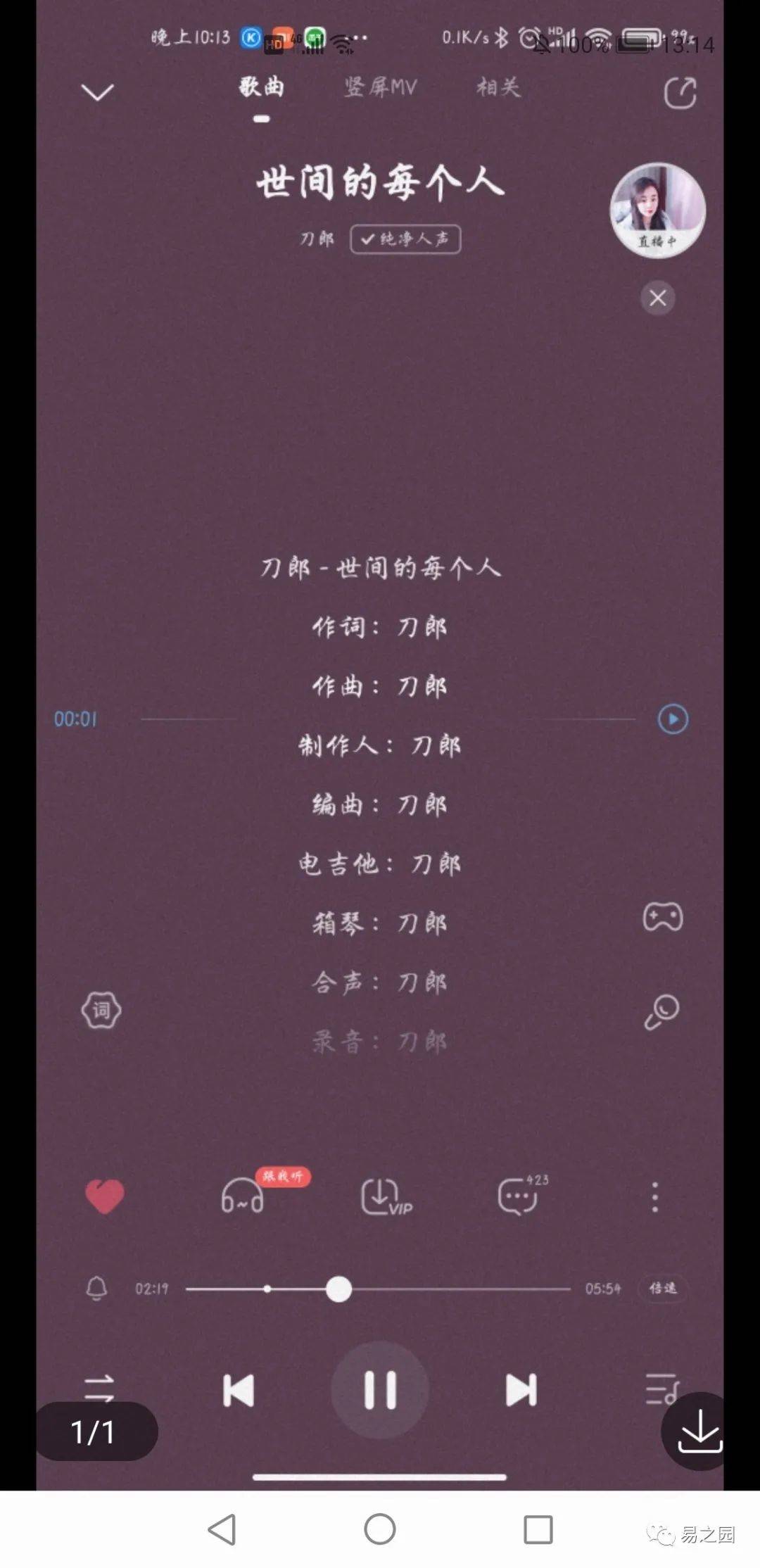Image resolution: width=760 pixels, height=1568 pixels.
Task: Dismiss the live stream bubble
Action: [657, 298]
